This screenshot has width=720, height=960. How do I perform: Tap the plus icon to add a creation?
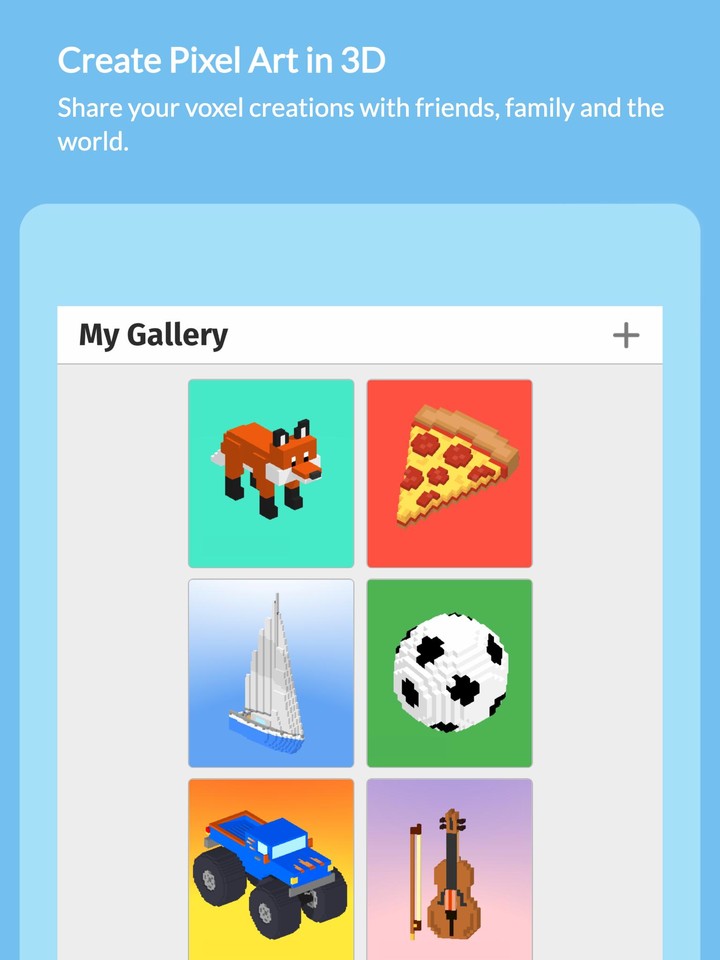(626, 335)
